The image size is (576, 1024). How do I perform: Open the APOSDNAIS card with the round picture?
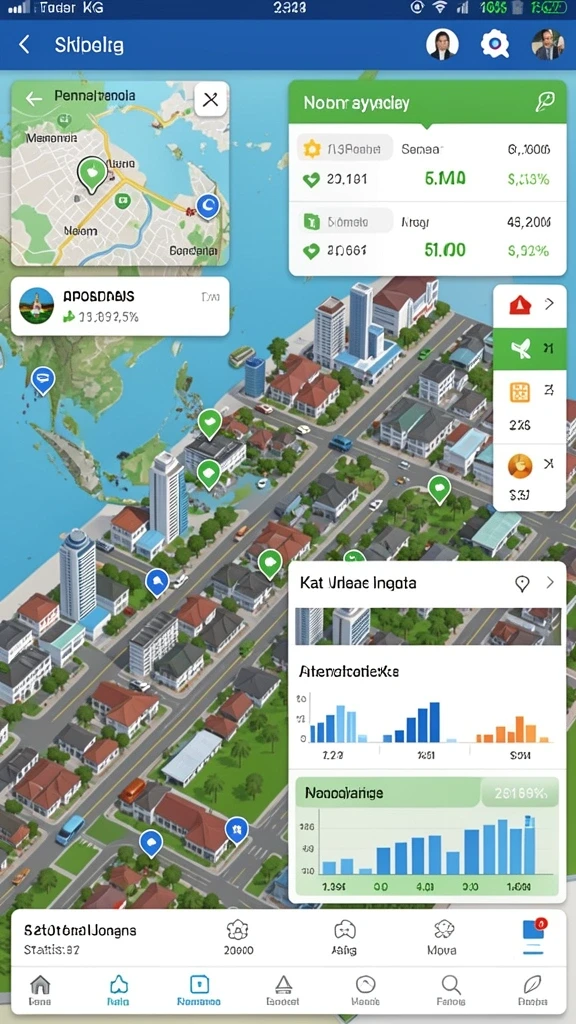point(120,306)
